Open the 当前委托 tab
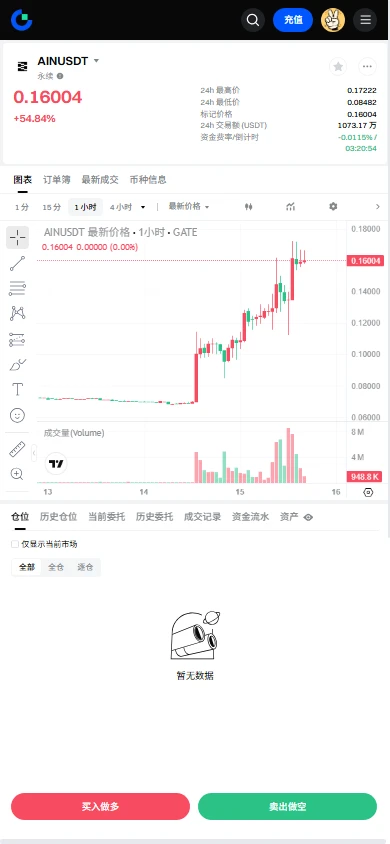390x844 pixels. (x=107, y=517)
